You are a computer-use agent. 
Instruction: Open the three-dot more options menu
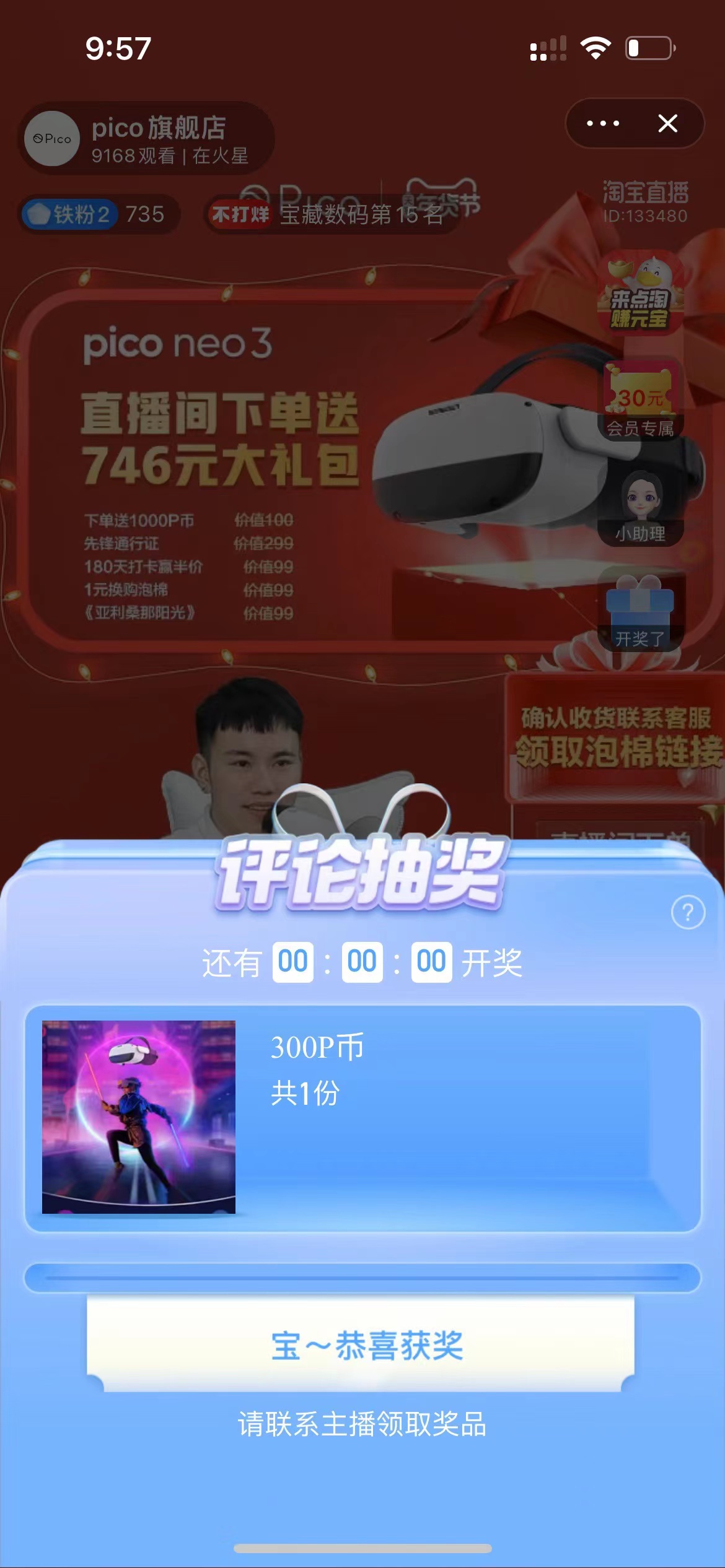point(602,123)
